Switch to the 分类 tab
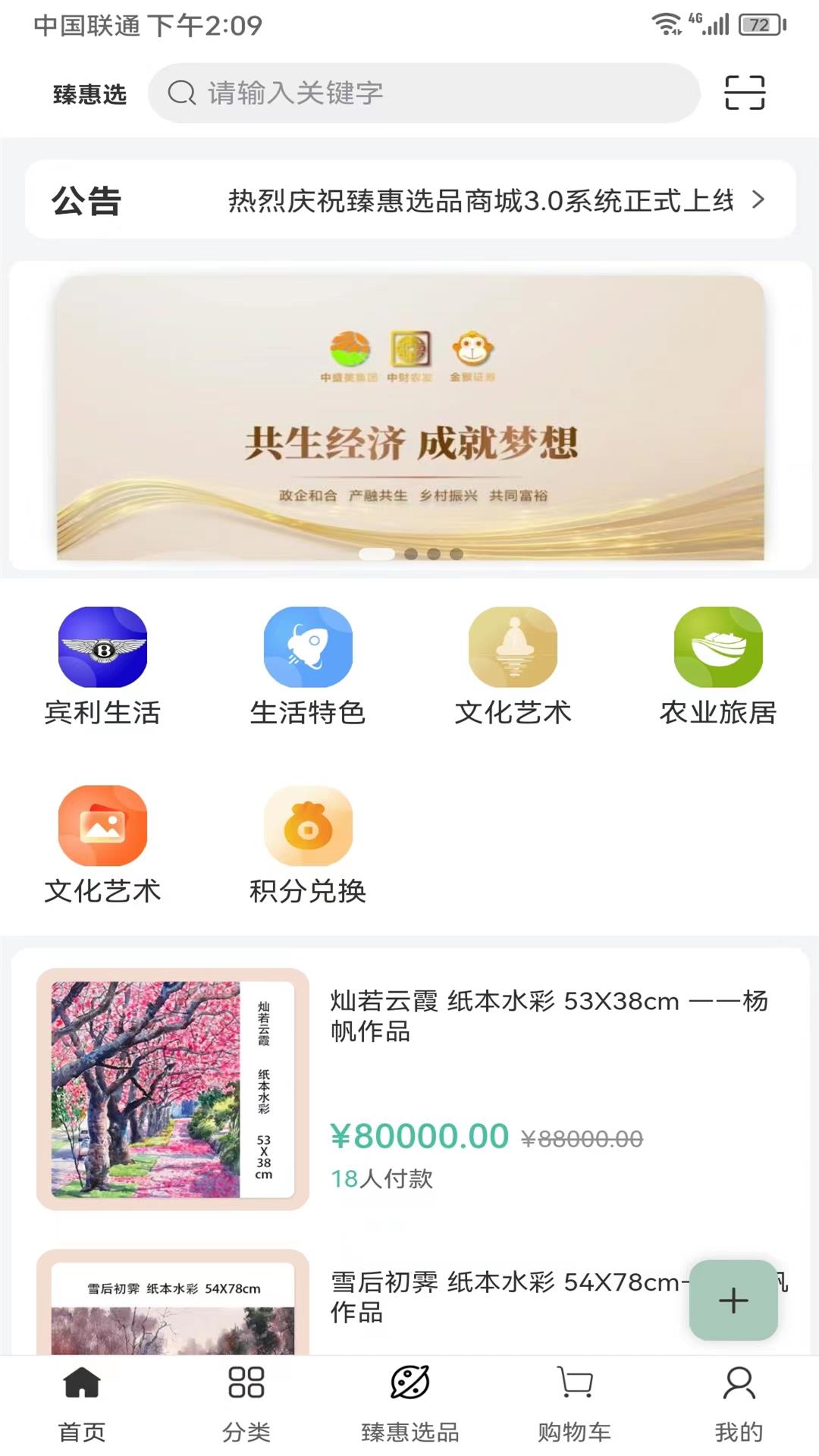This screenshot has width=819, height=1456. point(246,1404)
